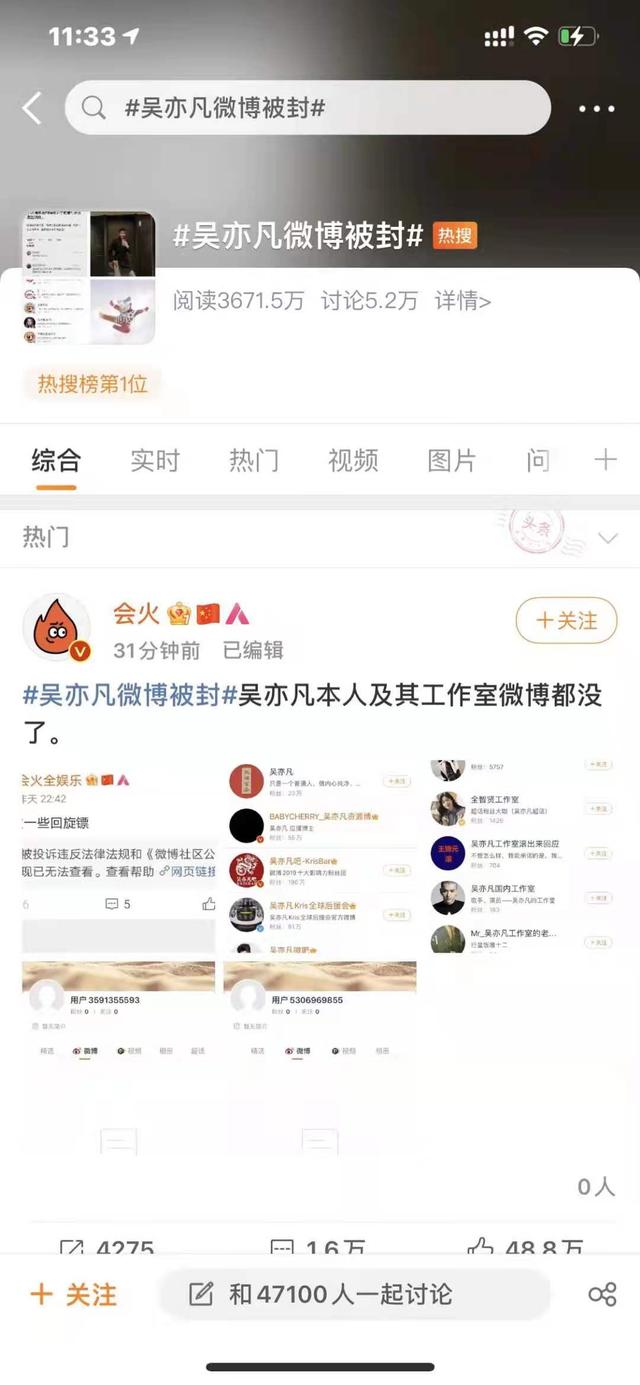
Task: Tap the 热搜榜第1位 chip
Action: (92, 383)
